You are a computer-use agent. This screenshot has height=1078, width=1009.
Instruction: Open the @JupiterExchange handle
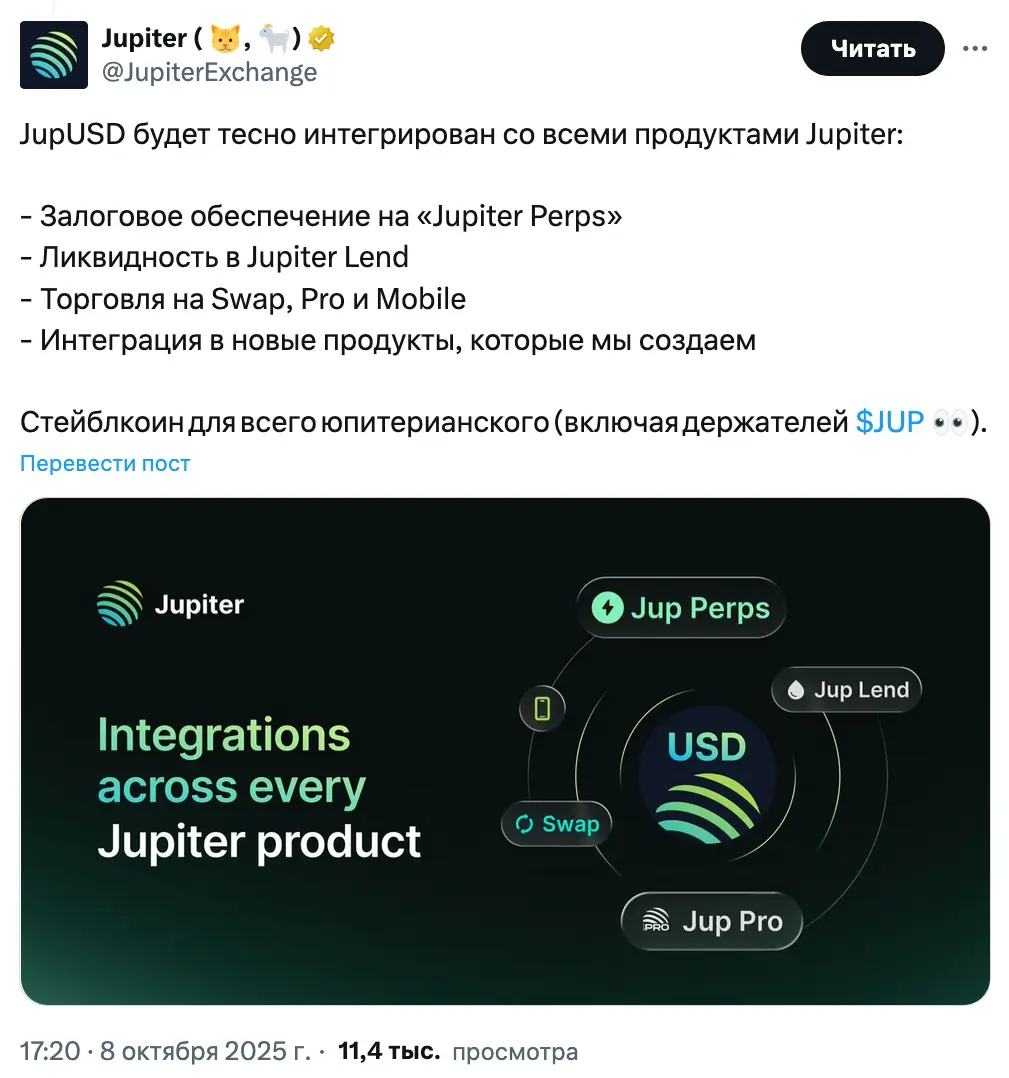point(209,72)
